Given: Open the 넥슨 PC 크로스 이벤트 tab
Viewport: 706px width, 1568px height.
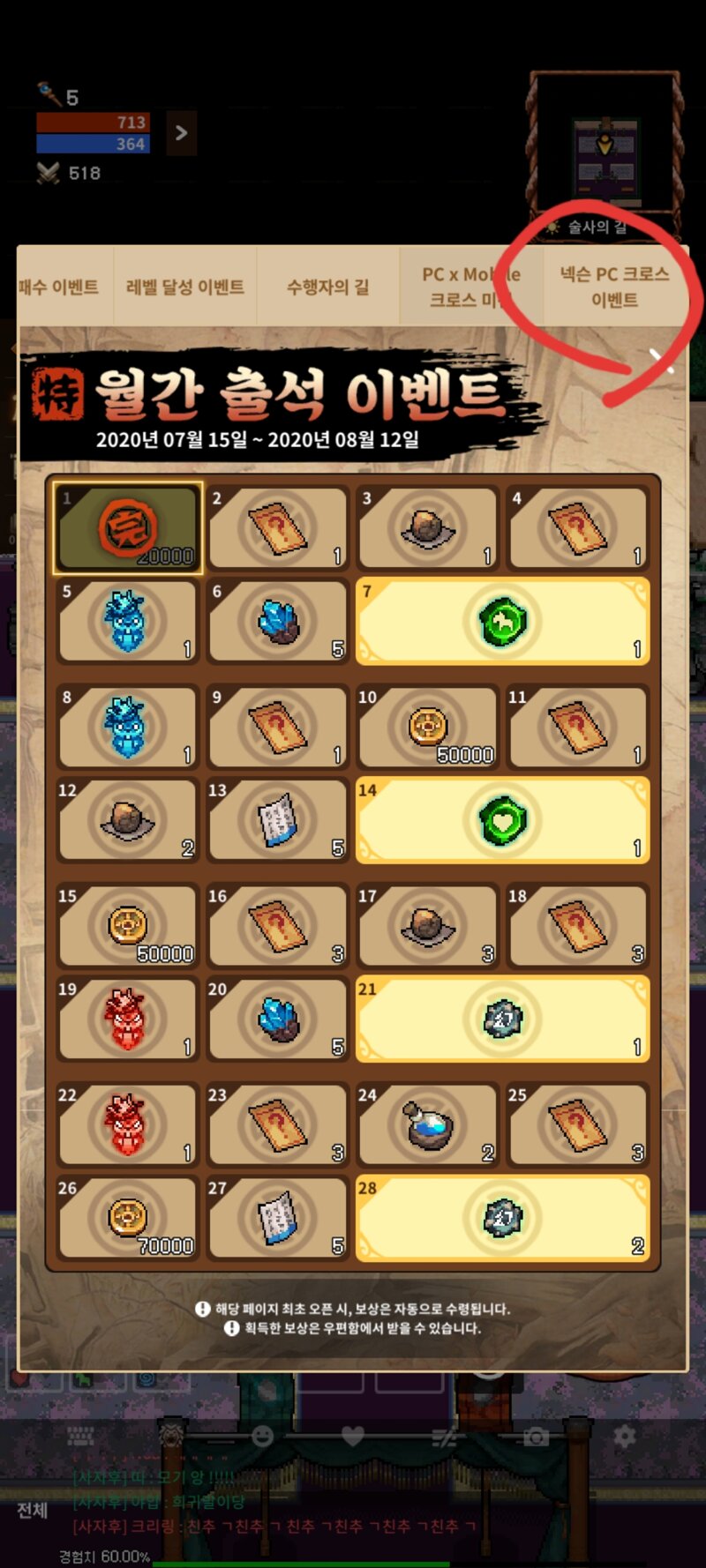Looking at the screenshot, I should click(615, 287).
